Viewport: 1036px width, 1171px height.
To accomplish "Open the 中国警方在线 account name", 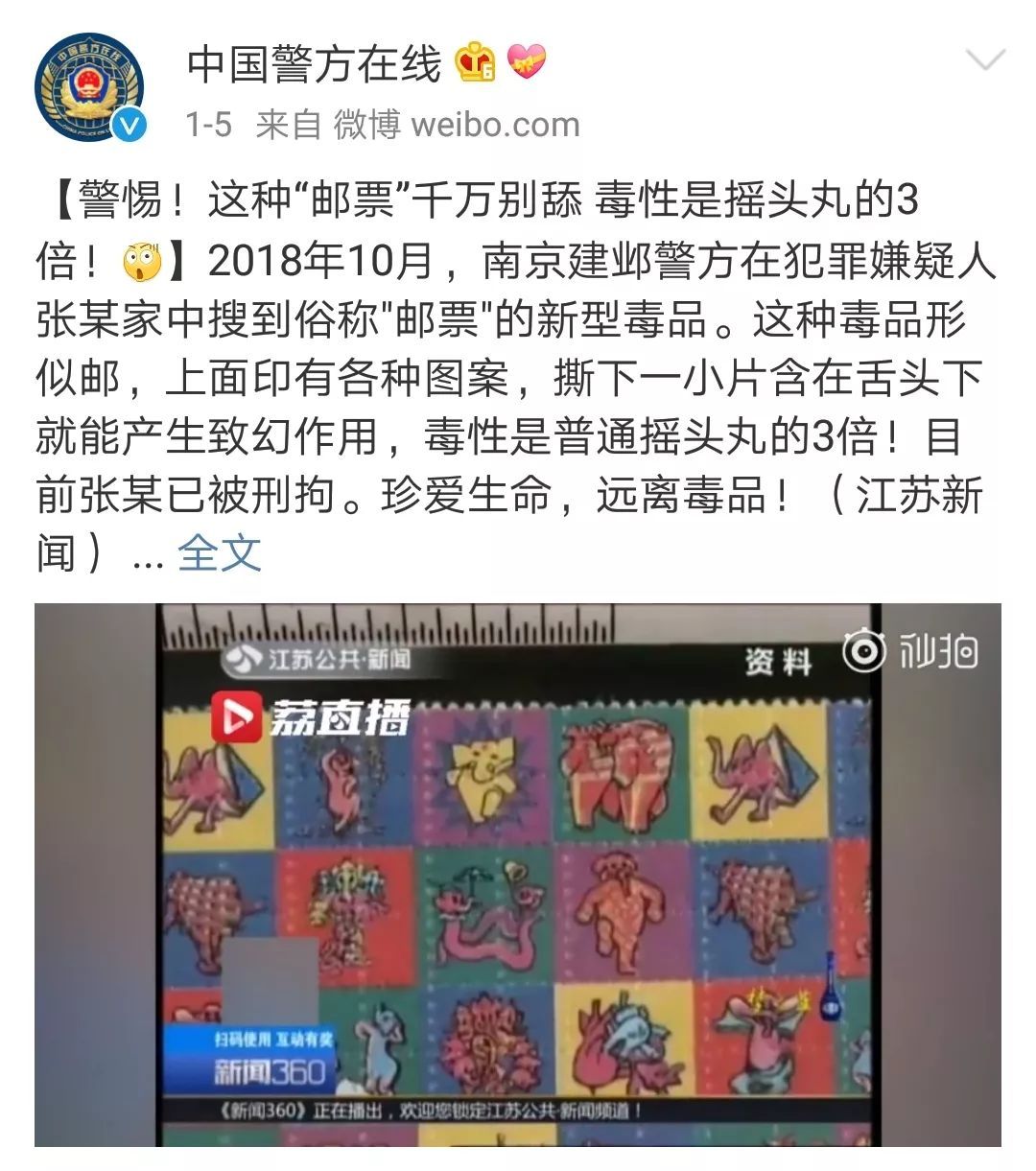I will (314, 64).
